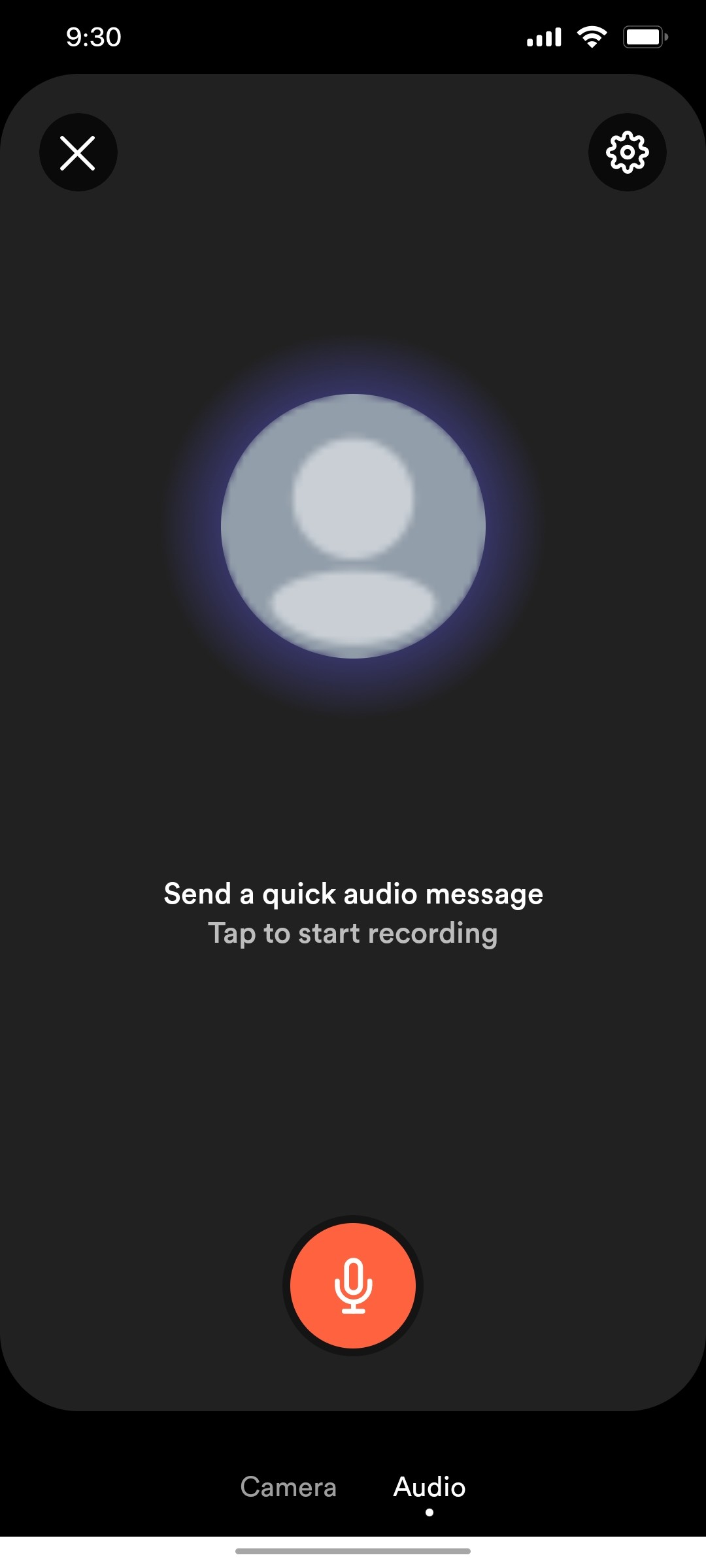Screen dimensions: 706x1568
Task: Dismiss the recorder with the X icon
Action: [x=78, y=152]
